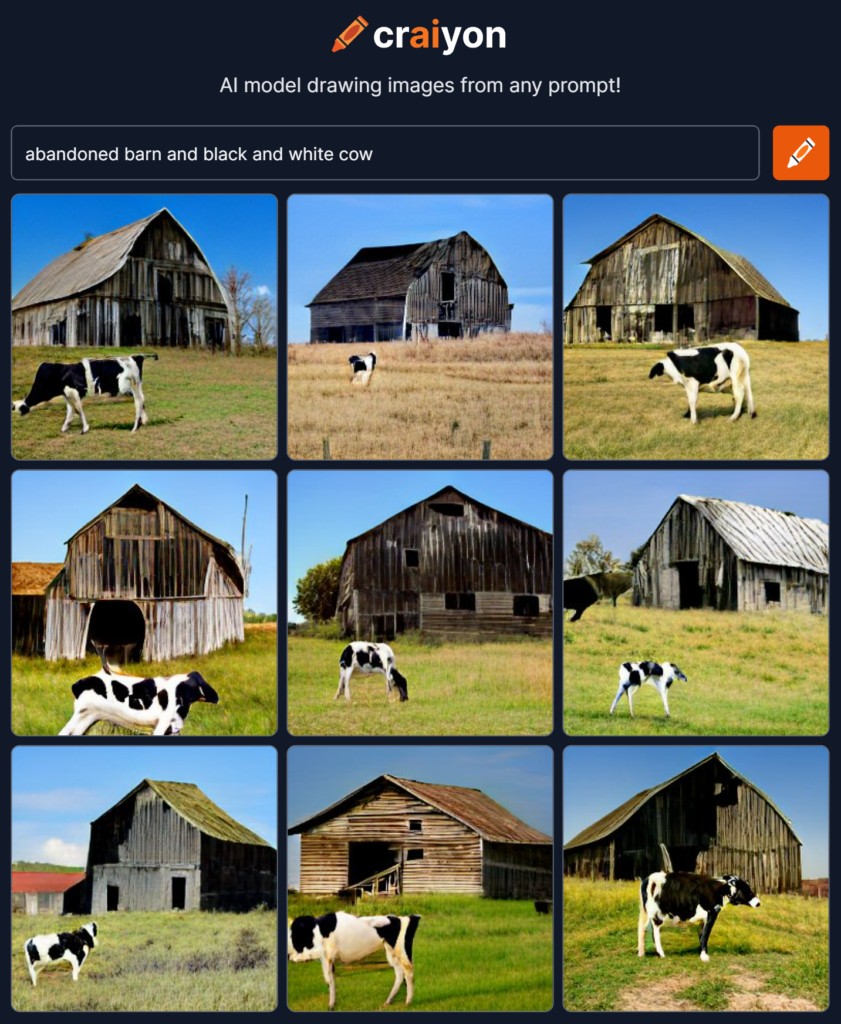The height and width of the screenshot is (1024, 841).
Task: Tap the prompt text field
Action: click(x=384, y=153)
